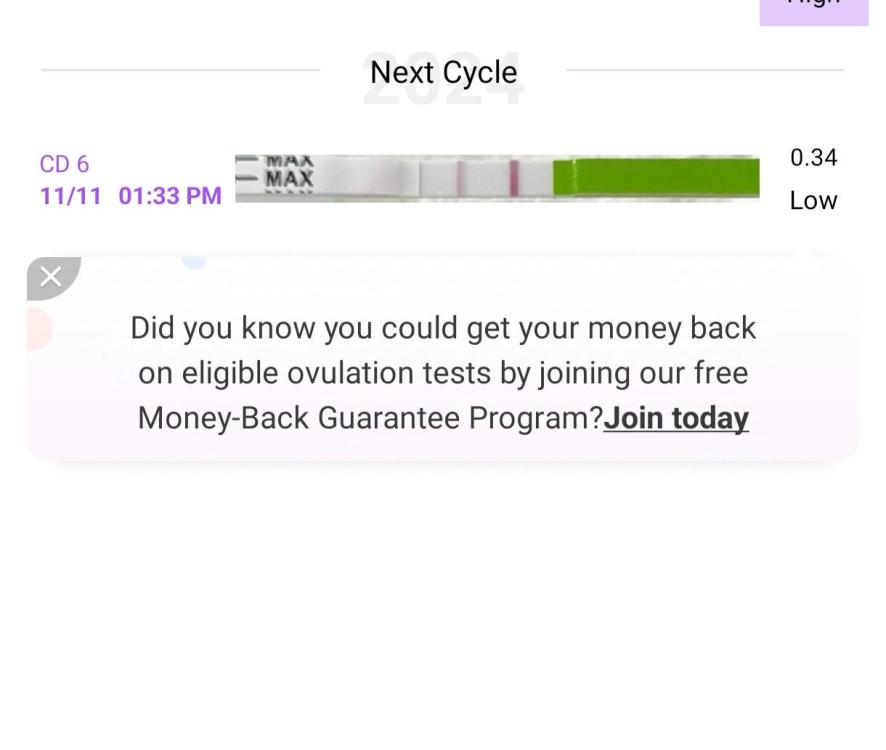Dismiss the Money-Back Guarantee banner

(x=51, y=277)
